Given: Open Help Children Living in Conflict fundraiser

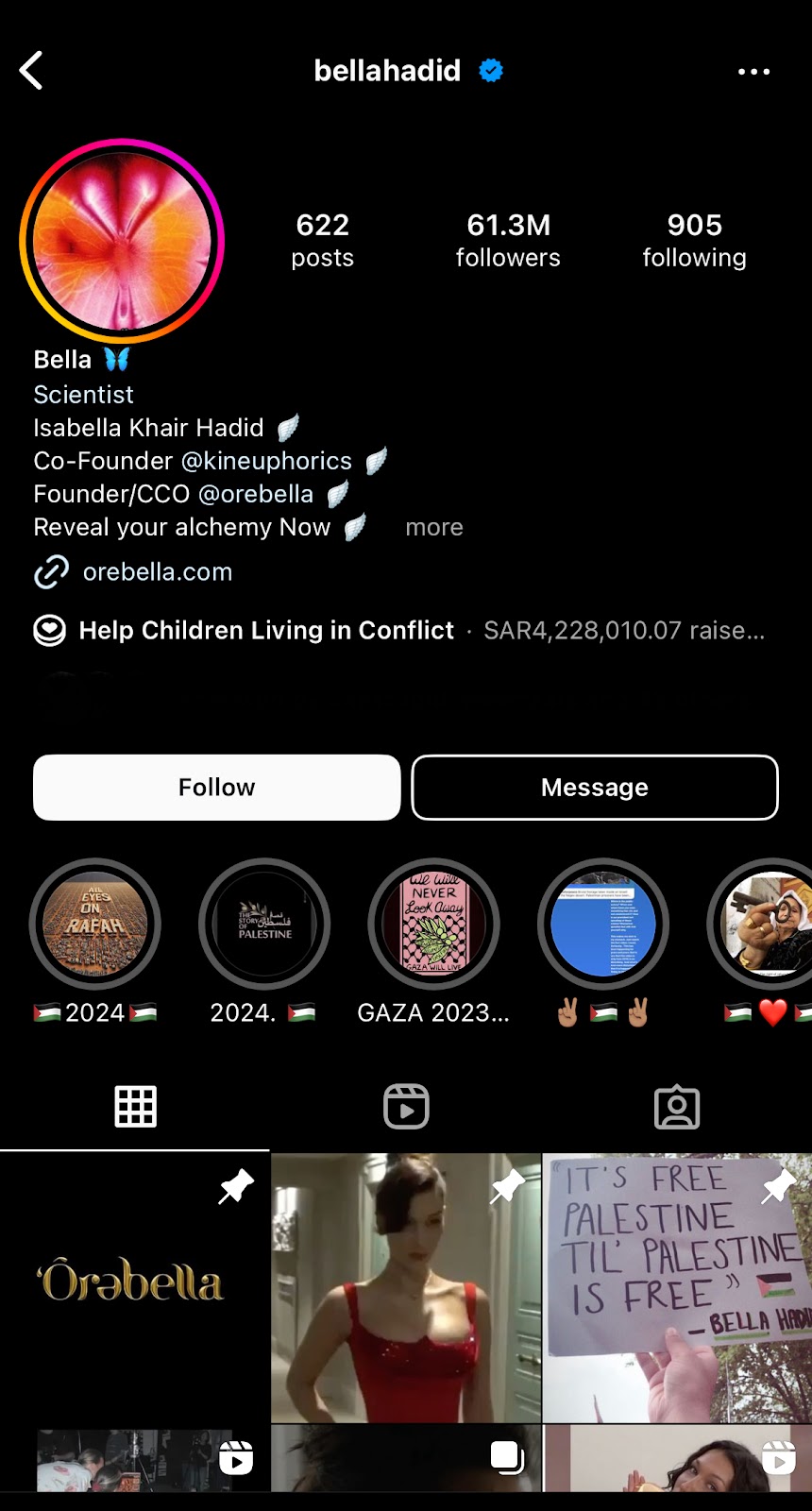Looking at the screenshot, I should [x=266, y=631].
